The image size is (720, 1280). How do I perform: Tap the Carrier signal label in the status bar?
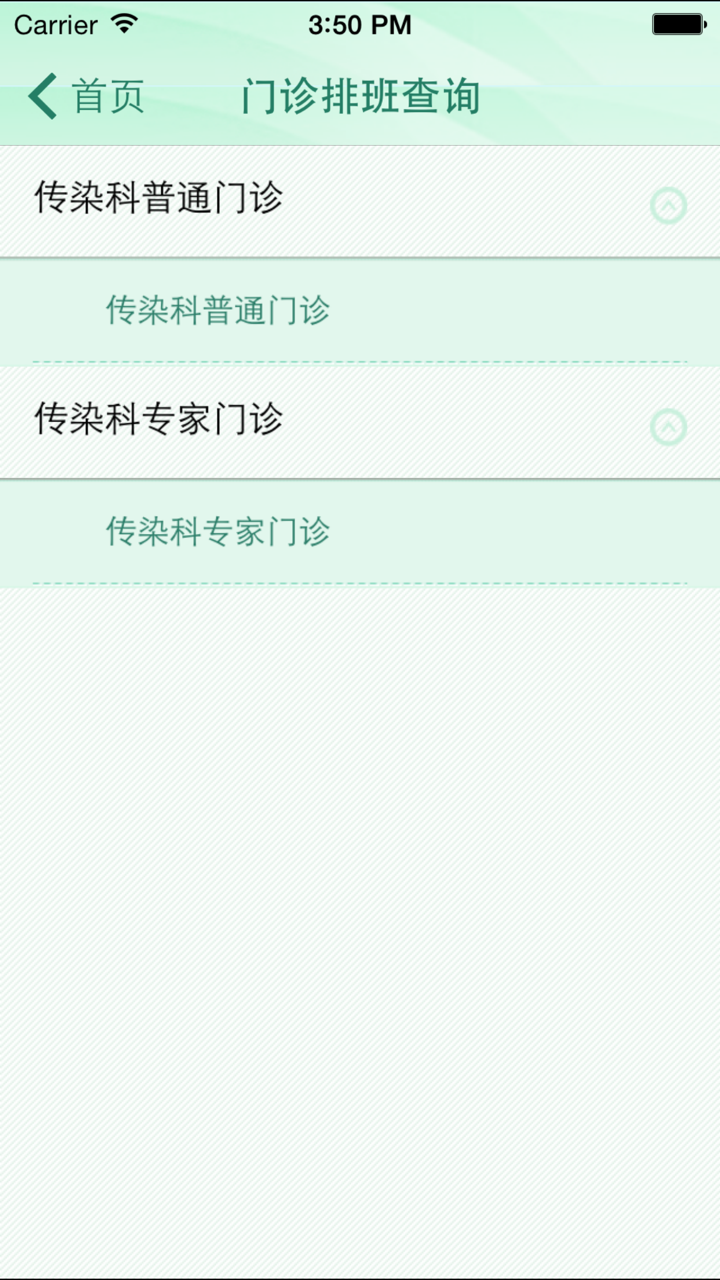coord(55,24)
